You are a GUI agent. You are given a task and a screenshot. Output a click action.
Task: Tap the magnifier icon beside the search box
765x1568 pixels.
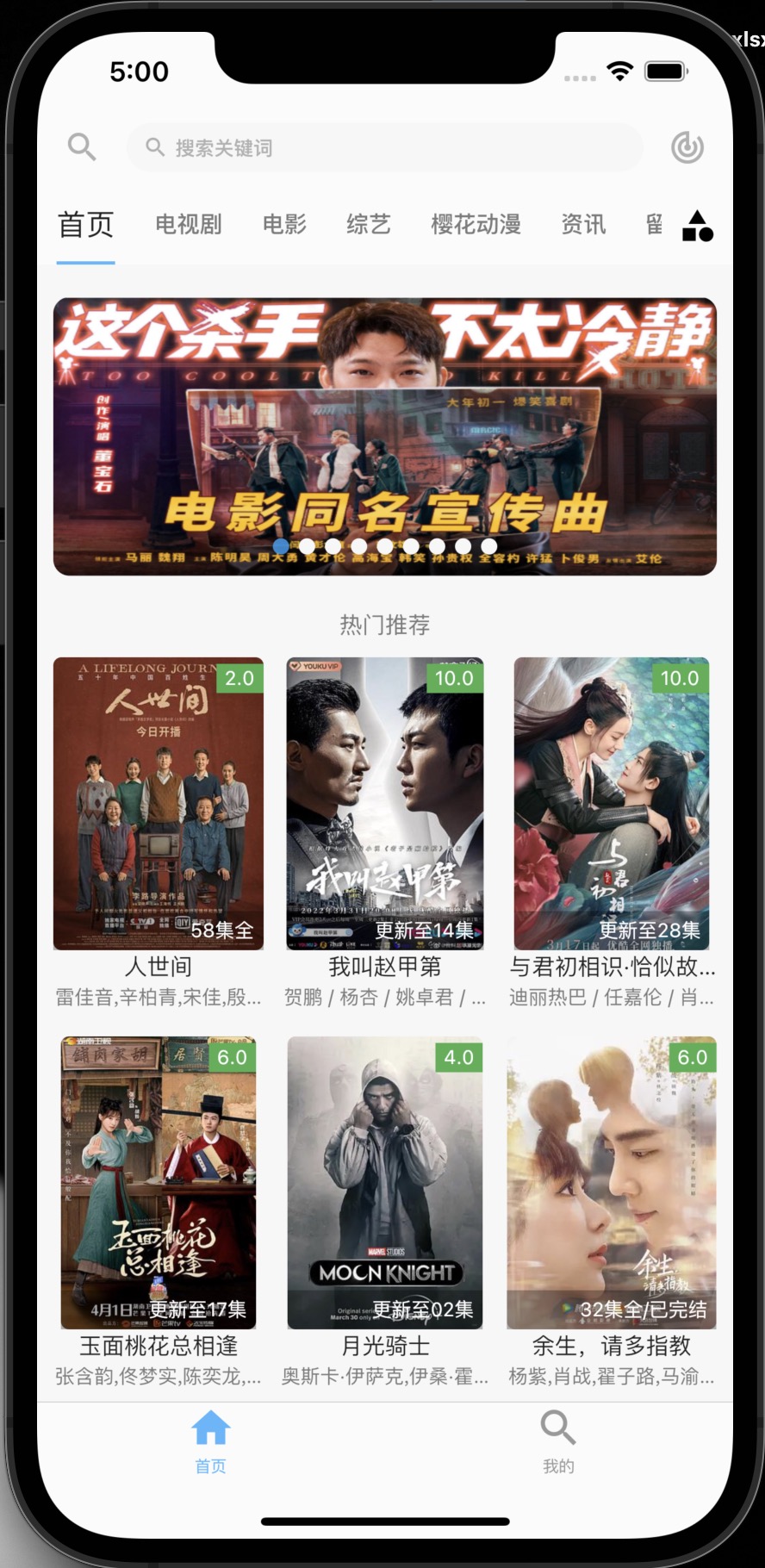point(82,147)
